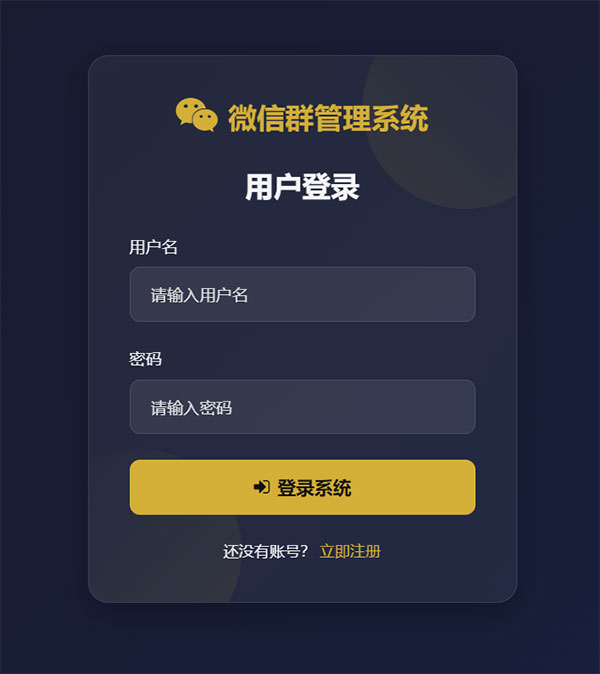The image size is (600, 674).
Task: Tap the 密码 password field
Action: 302,407
